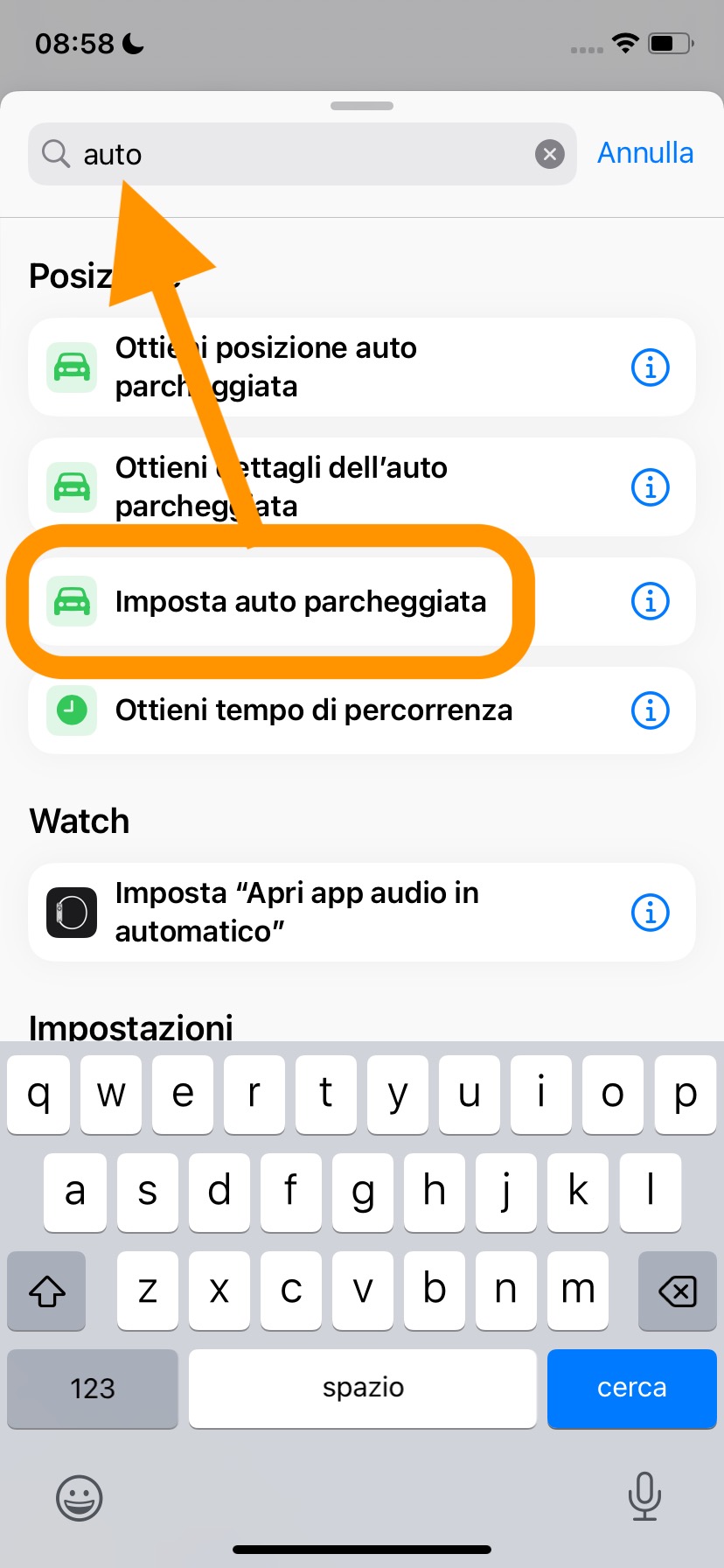Show info for Ottieni posizione auto parcheggiata
Viewport: 724px width, 1568px height.
pos(650,367)
